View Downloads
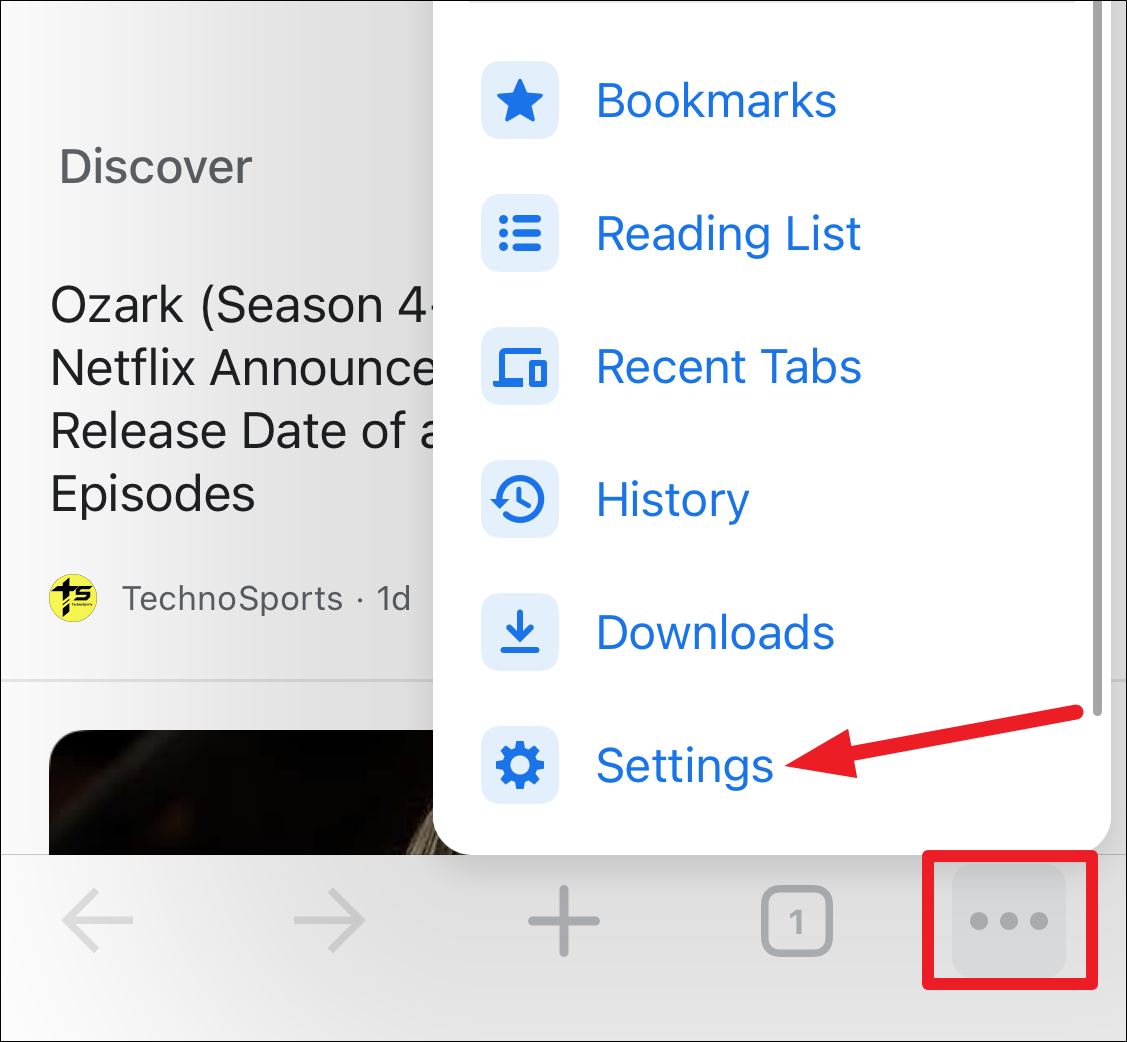Screen dimensions: 1127x1042 click(x=714, y=633)
